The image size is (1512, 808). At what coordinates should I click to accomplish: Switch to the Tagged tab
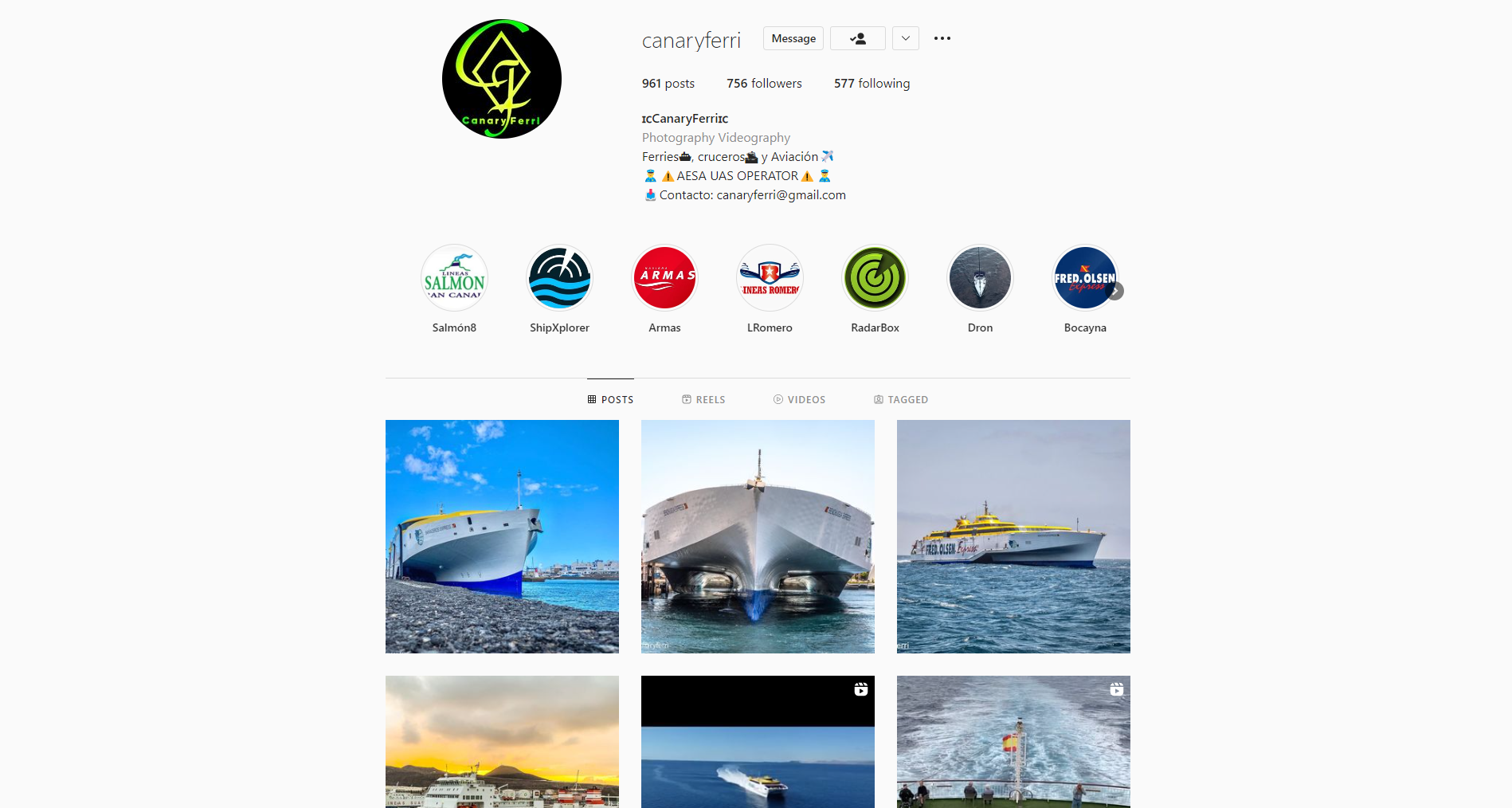[x=900, y=399]
